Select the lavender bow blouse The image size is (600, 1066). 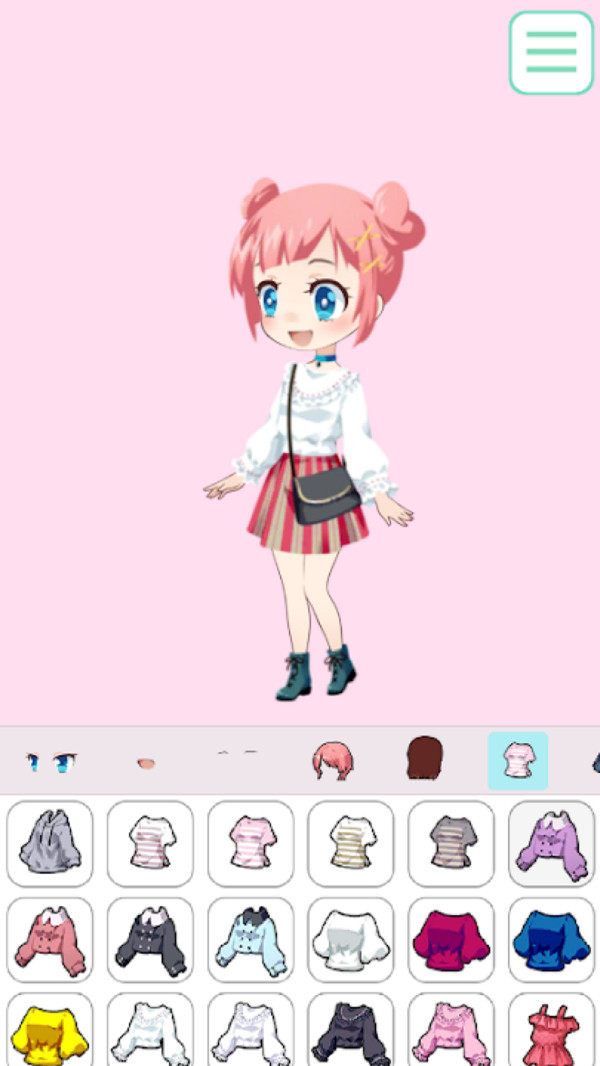551,843
